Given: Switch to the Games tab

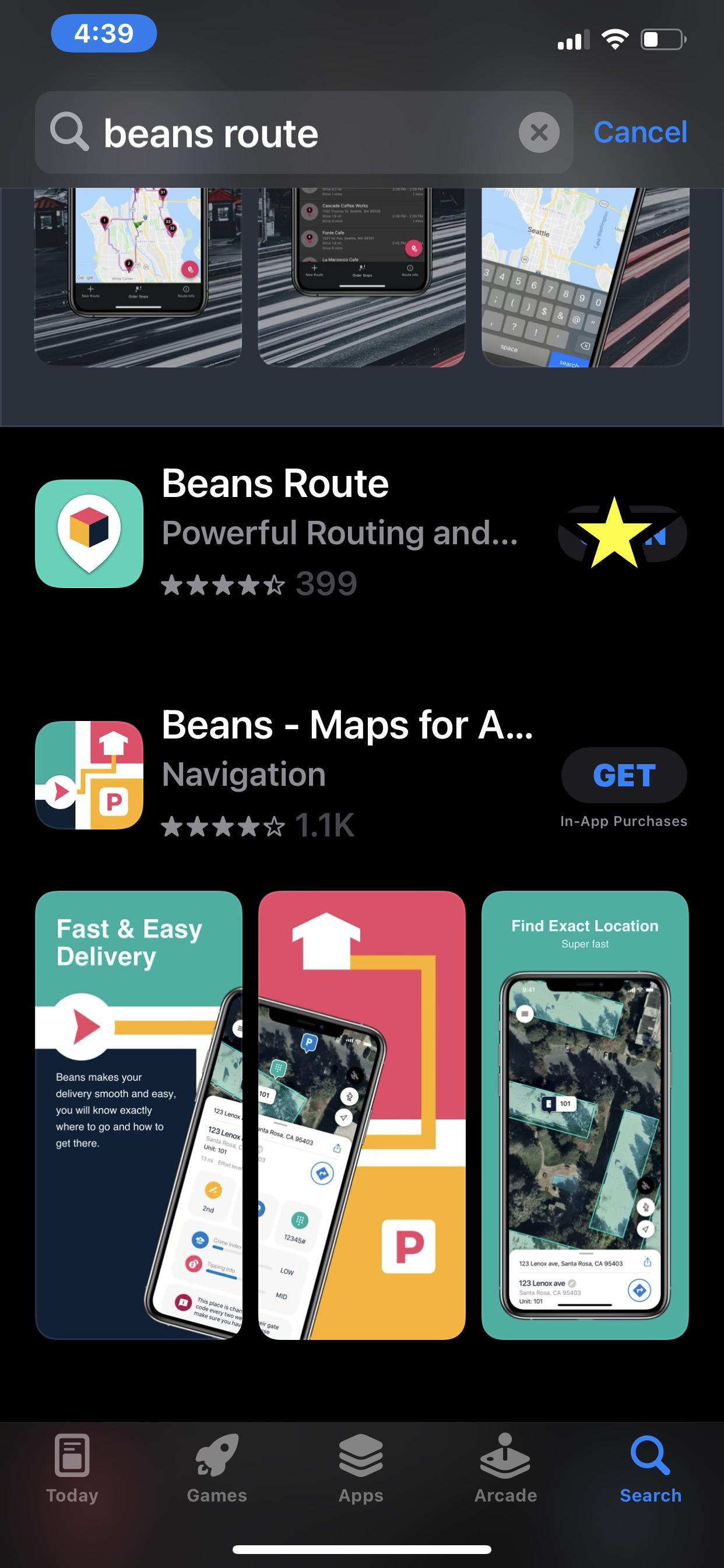Looking at the screenshot, I should (217, 1468).
